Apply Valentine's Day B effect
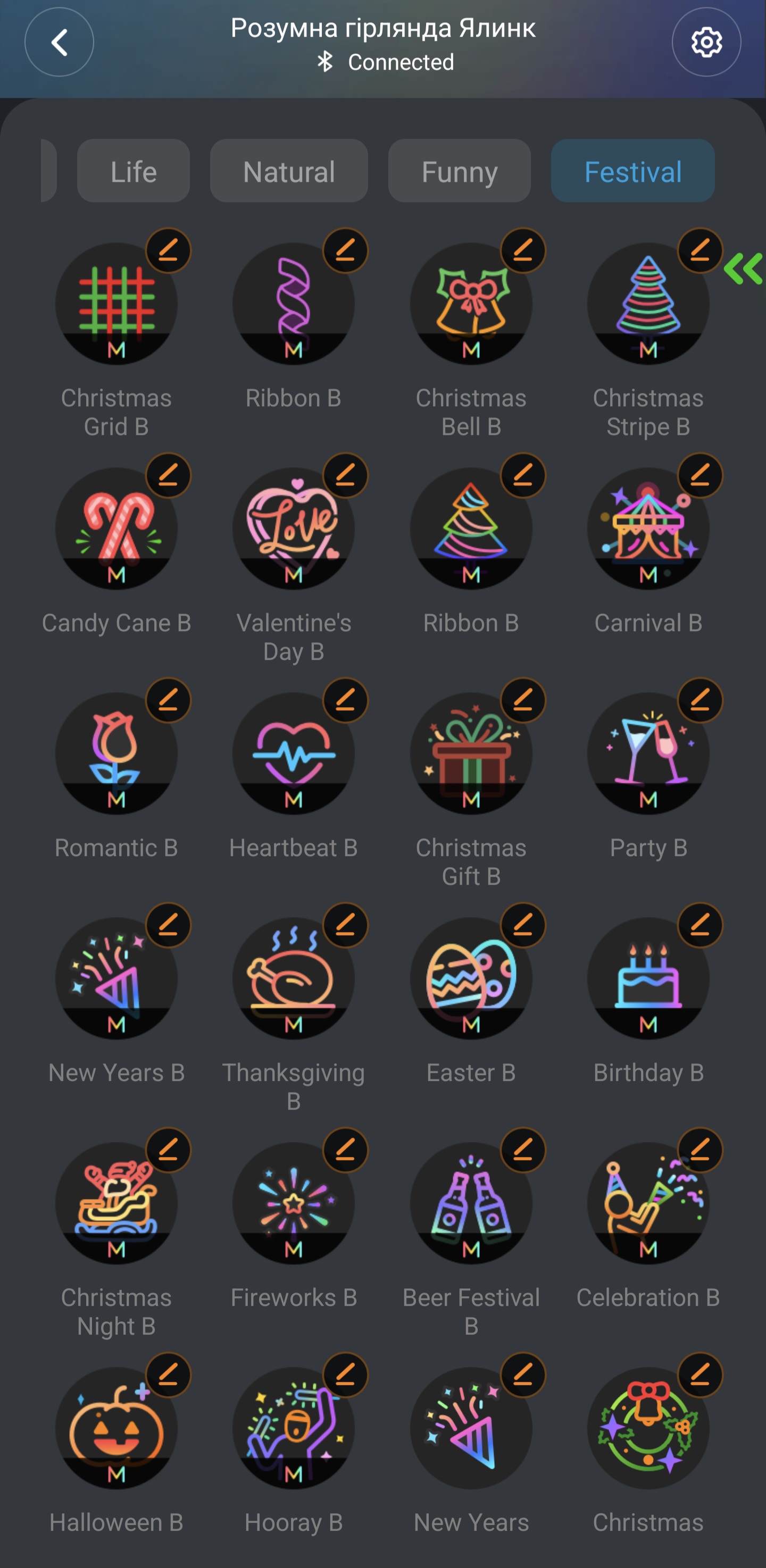This screenshot has width=766, height=1568. [294, 529]
